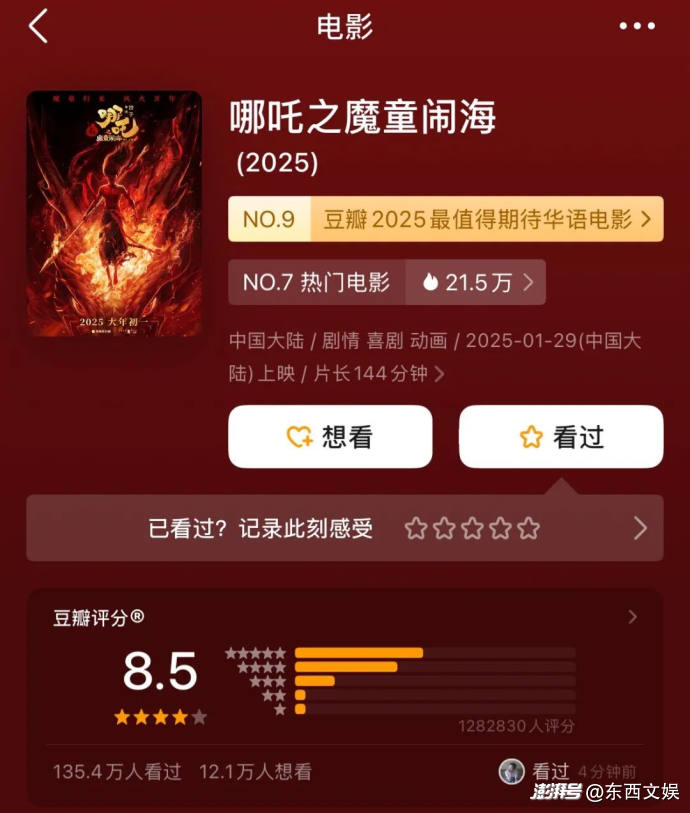The height and width of the screenshot is (813, 690).
Task: Mark the movie as 想看
Action: tap(330, 437)
